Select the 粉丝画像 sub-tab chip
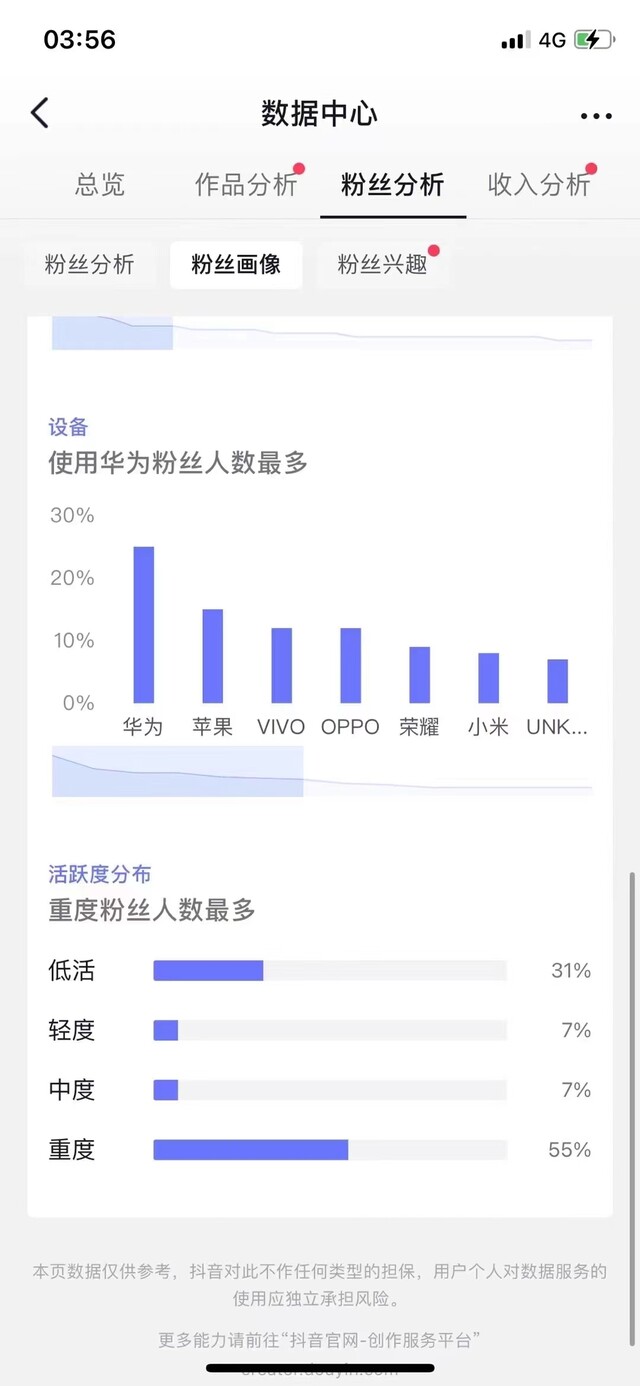This screenshot has height=1386, width=640. click(x=236, y=265)
